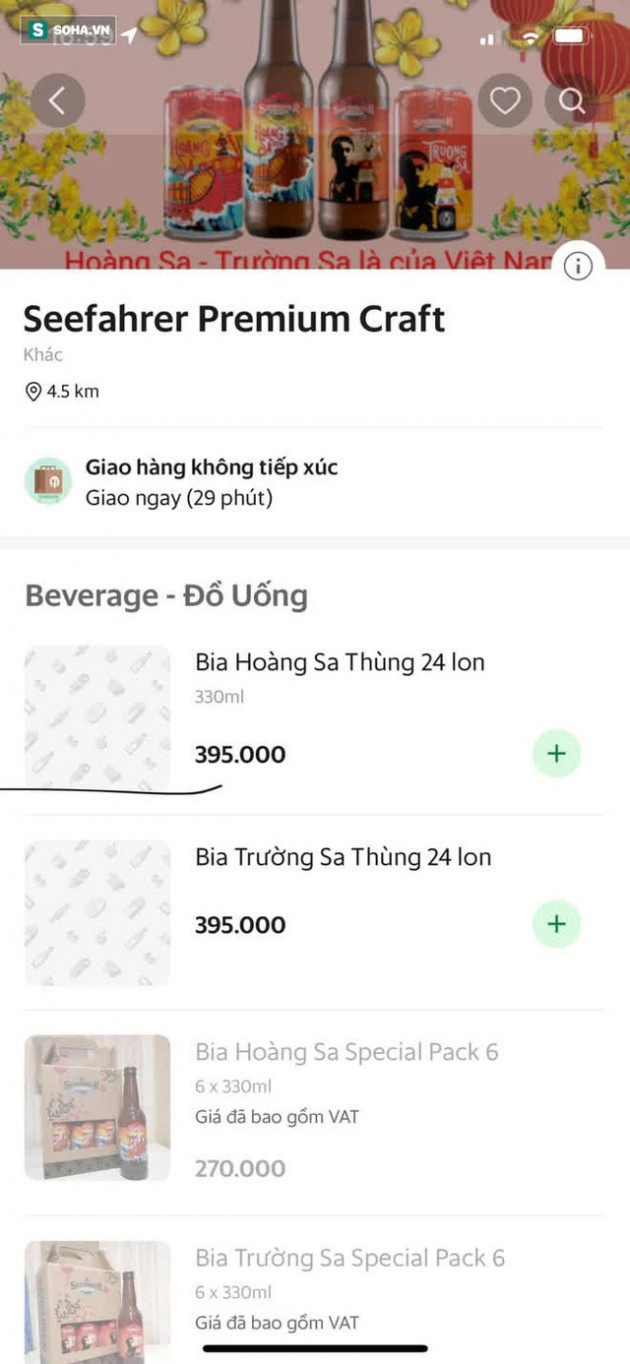Open Bia Hoàng Sa Special Pack 6

[346, 1052]
